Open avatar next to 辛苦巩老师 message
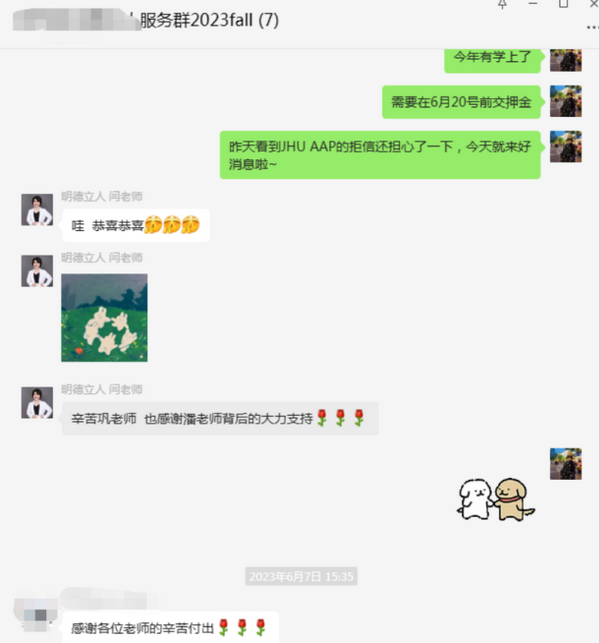 [37, 402]
